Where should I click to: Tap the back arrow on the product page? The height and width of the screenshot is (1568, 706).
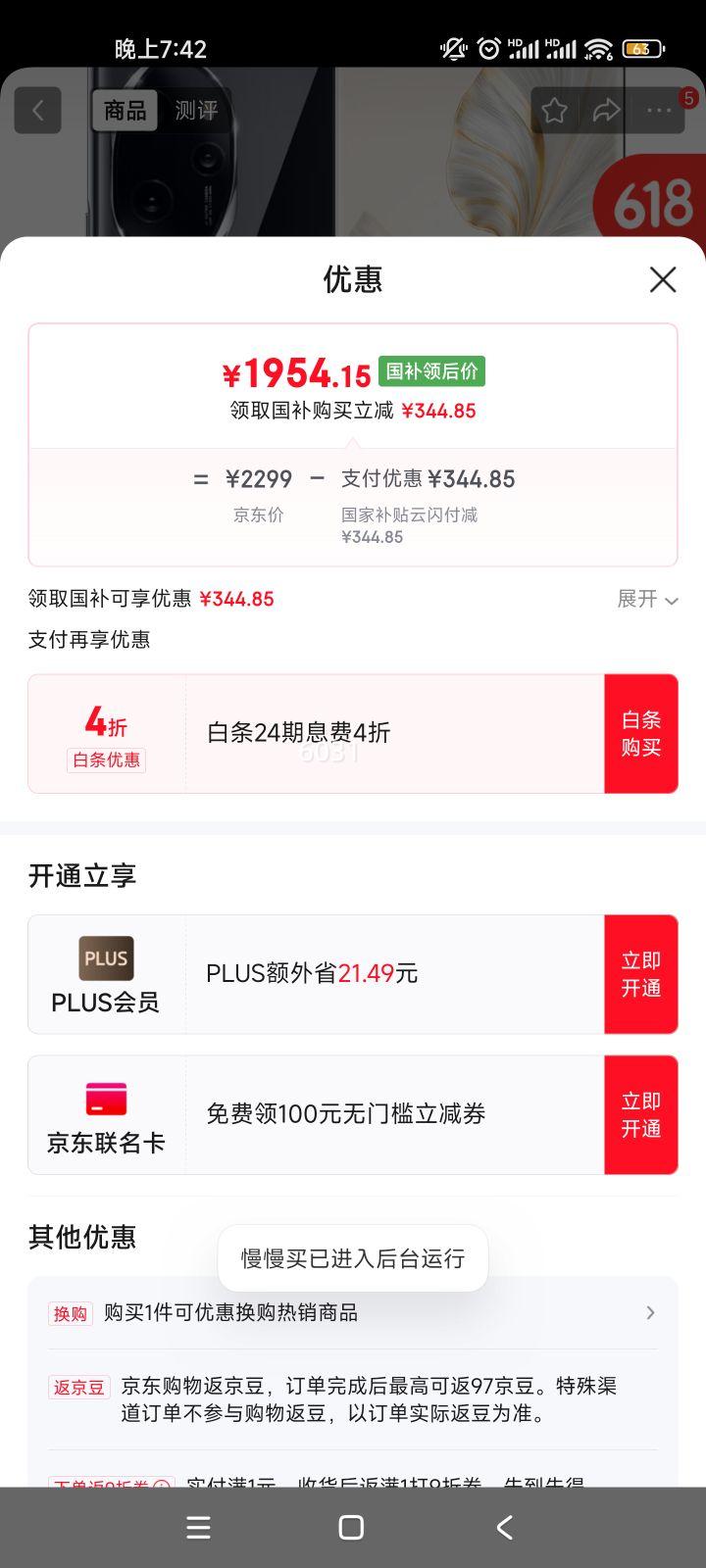tap(37, 109)
